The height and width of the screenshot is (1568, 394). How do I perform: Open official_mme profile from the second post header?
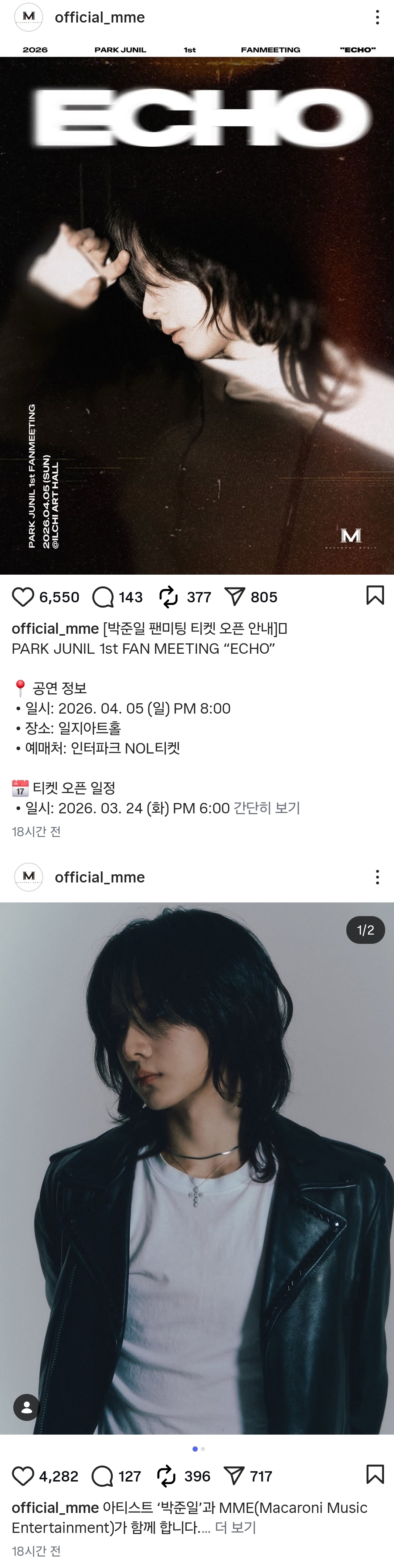click(99, 877)
